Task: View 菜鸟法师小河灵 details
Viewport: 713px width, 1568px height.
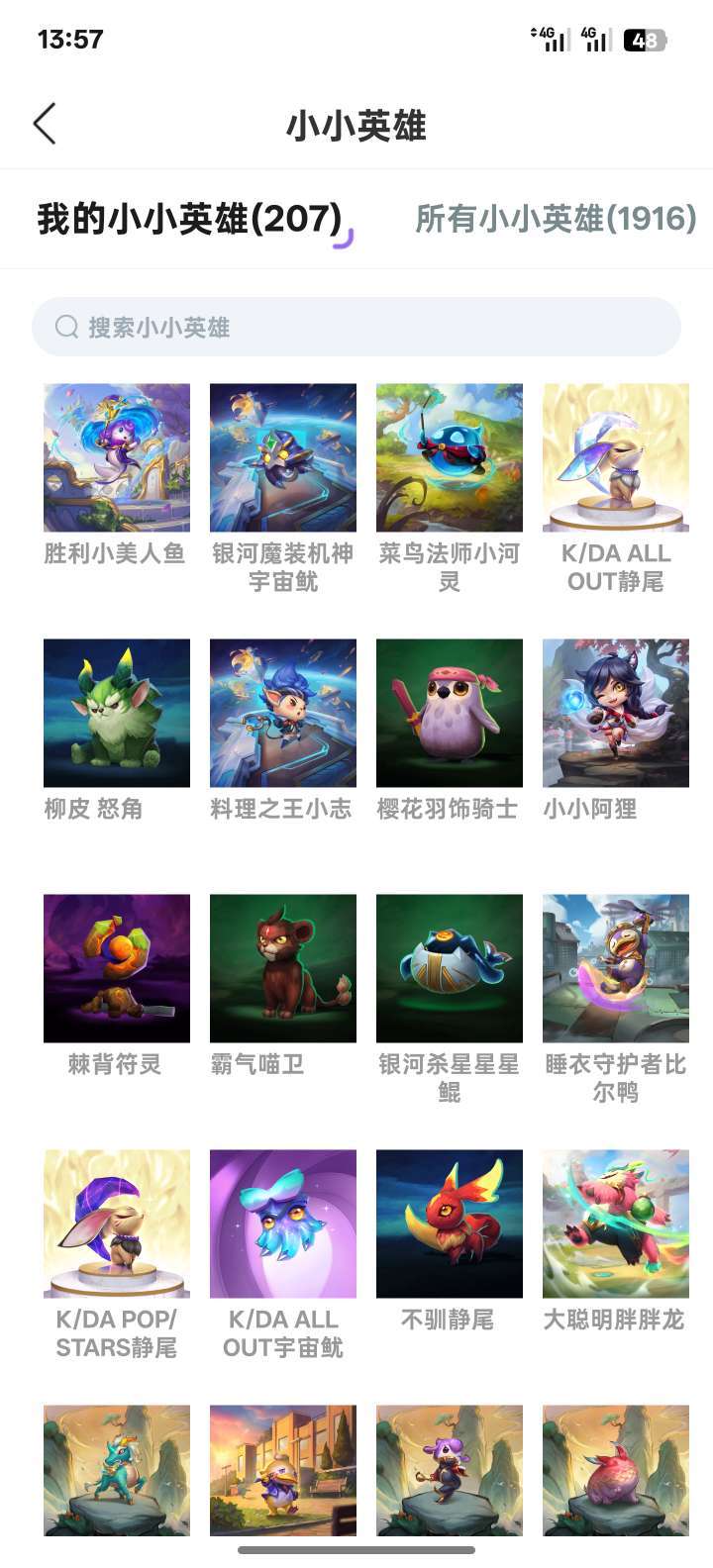Action: click(x=449, y=456)
